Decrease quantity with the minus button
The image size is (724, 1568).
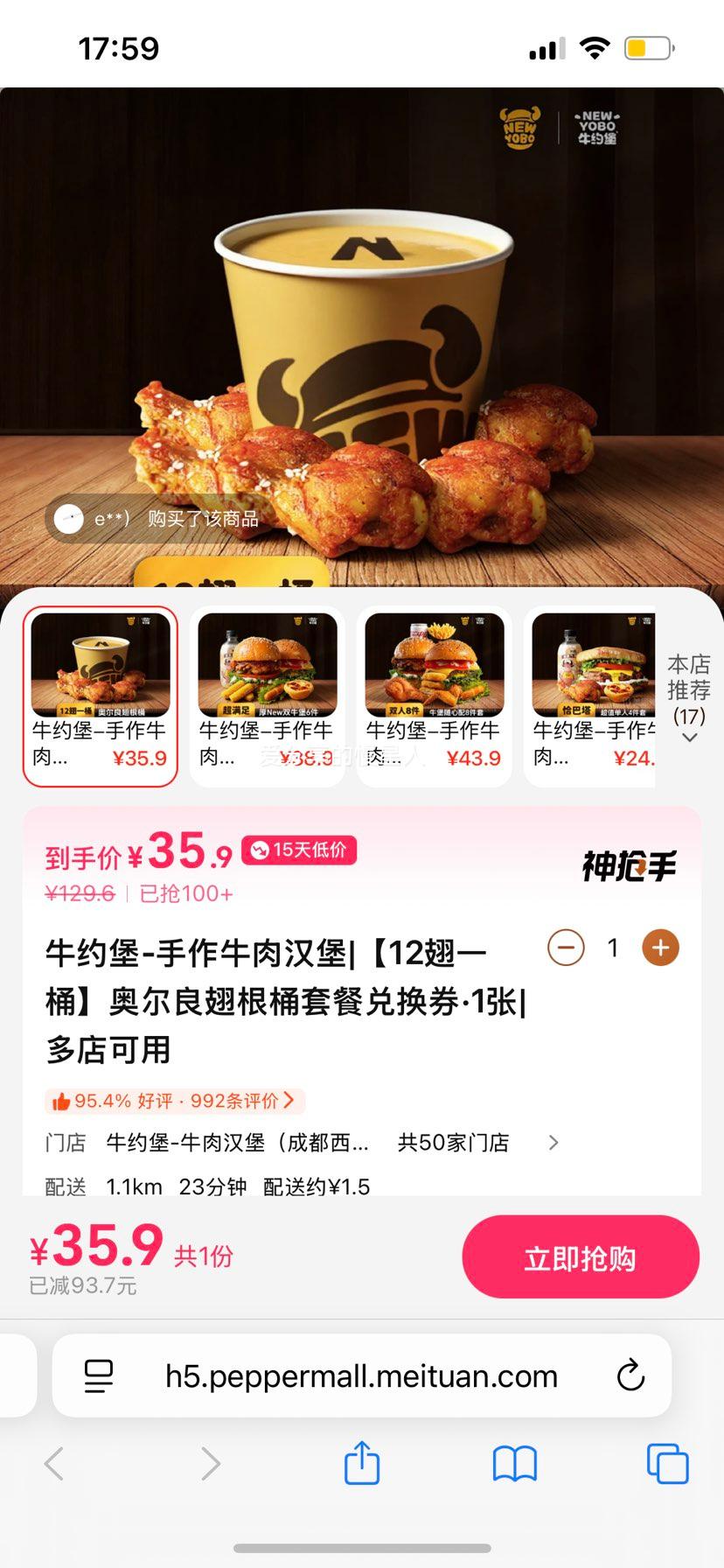point(566,948)
